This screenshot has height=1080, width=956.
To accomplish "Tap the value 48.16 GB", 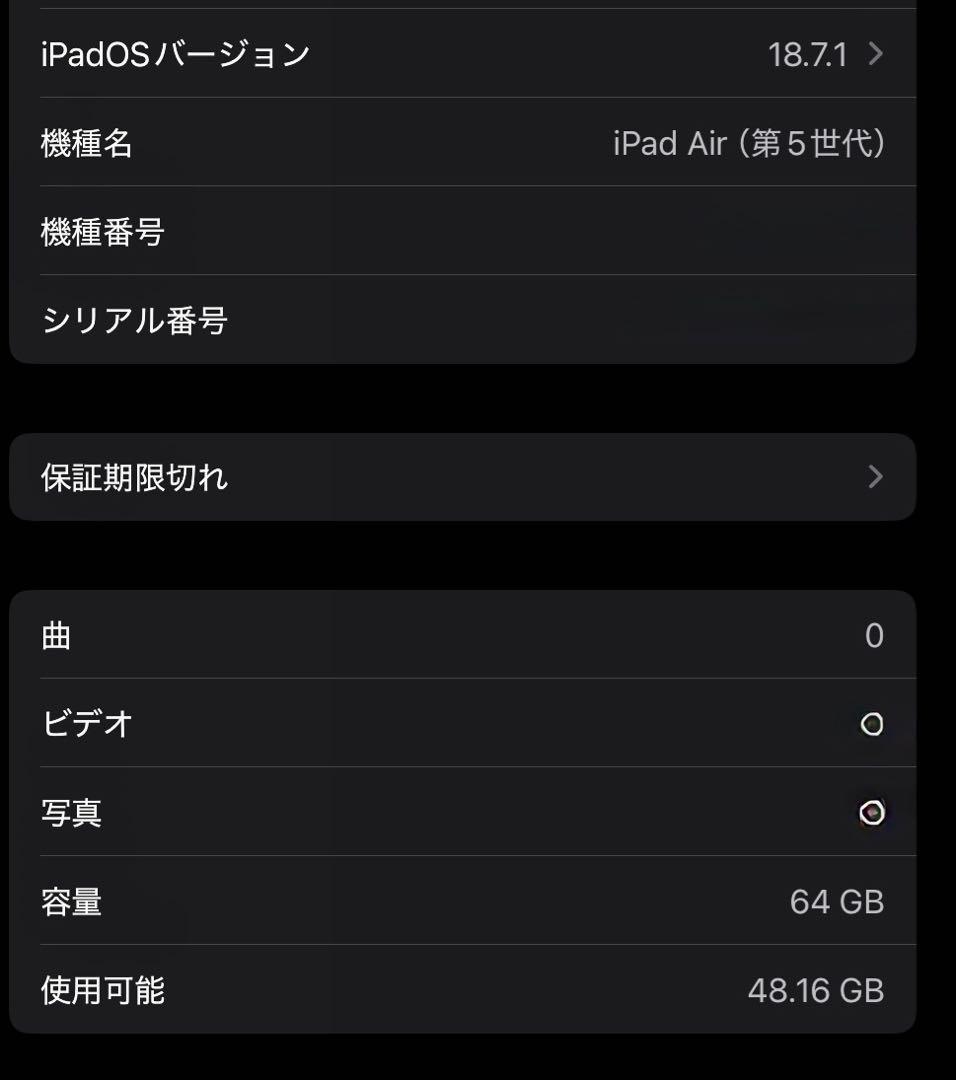I will [816, 990].
